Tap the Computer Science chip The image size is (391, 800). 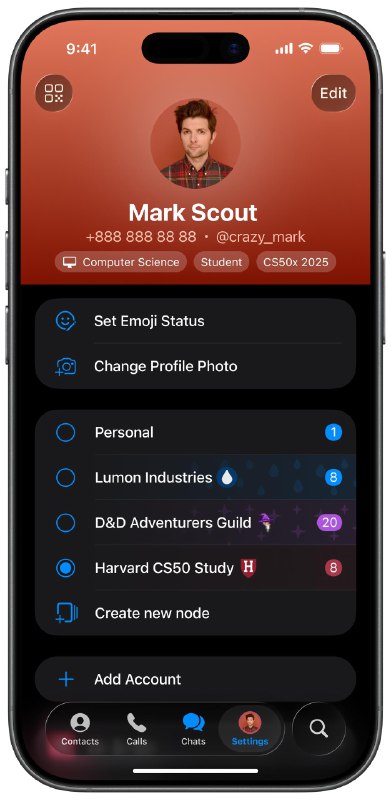[121, 262]
